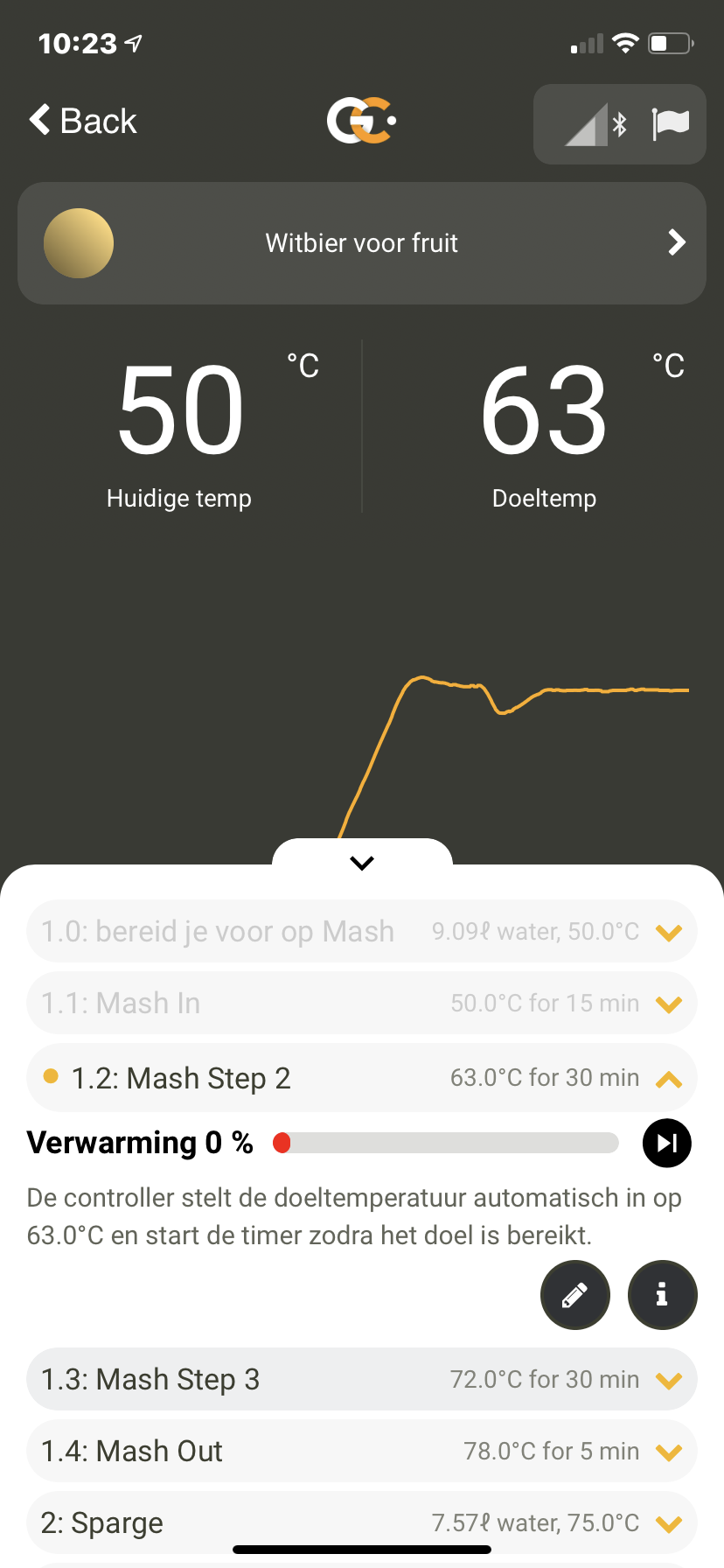The width and height of the screenshot is (724, 1568).
Task: Expand step 1.0 bereid je voor op Mash
Action: (x=668, y=932)
